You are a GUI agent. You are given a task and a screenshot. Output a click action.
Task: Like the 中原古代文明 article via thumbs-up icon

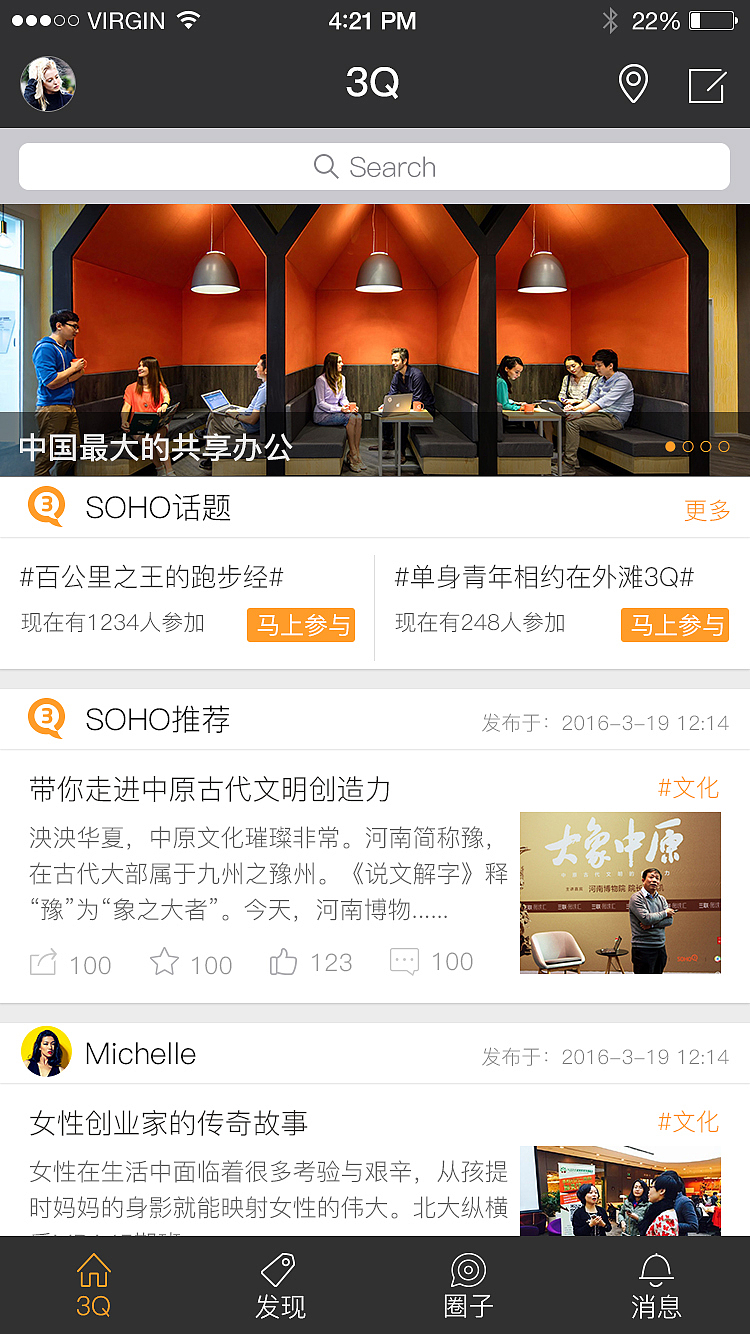284,960
